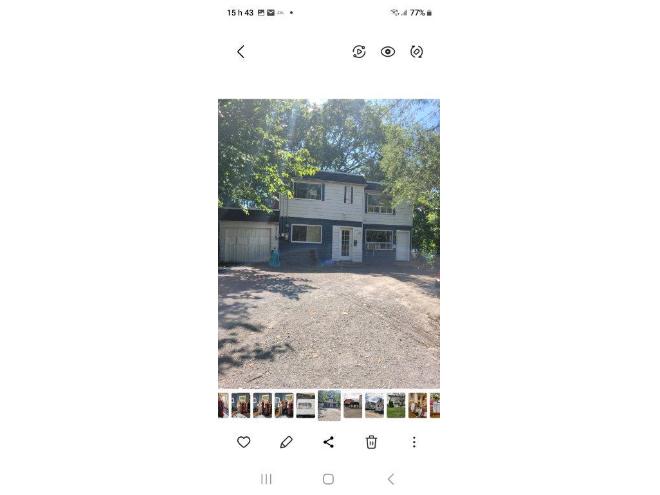The height and width of the screenshot is (495, 660).
Task: Open the green lawn house thumbnail
Action: click(396, 405)
